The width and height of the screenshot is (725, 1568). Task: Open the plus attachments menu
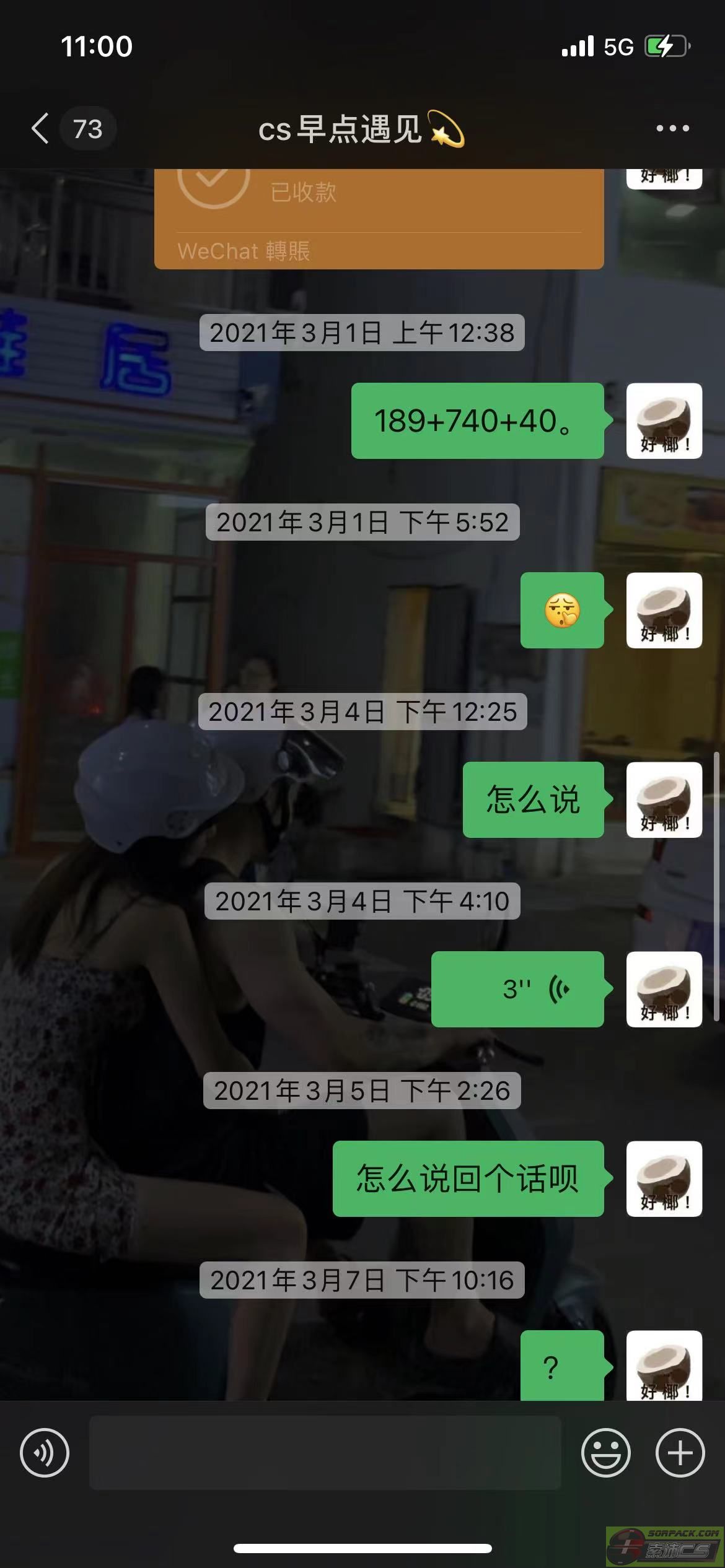[x=680, y=1452]
